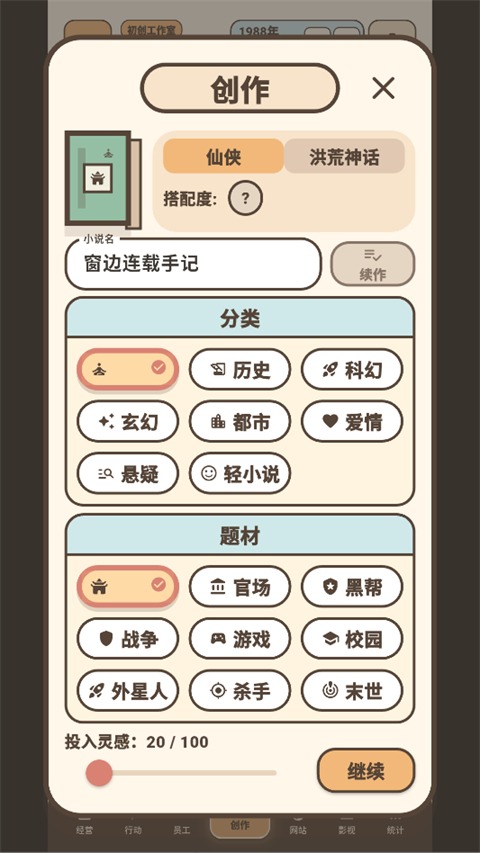This screenshot has height=853, width=480.
Task: Choose the 爱情 category
Action: (352, 422)
